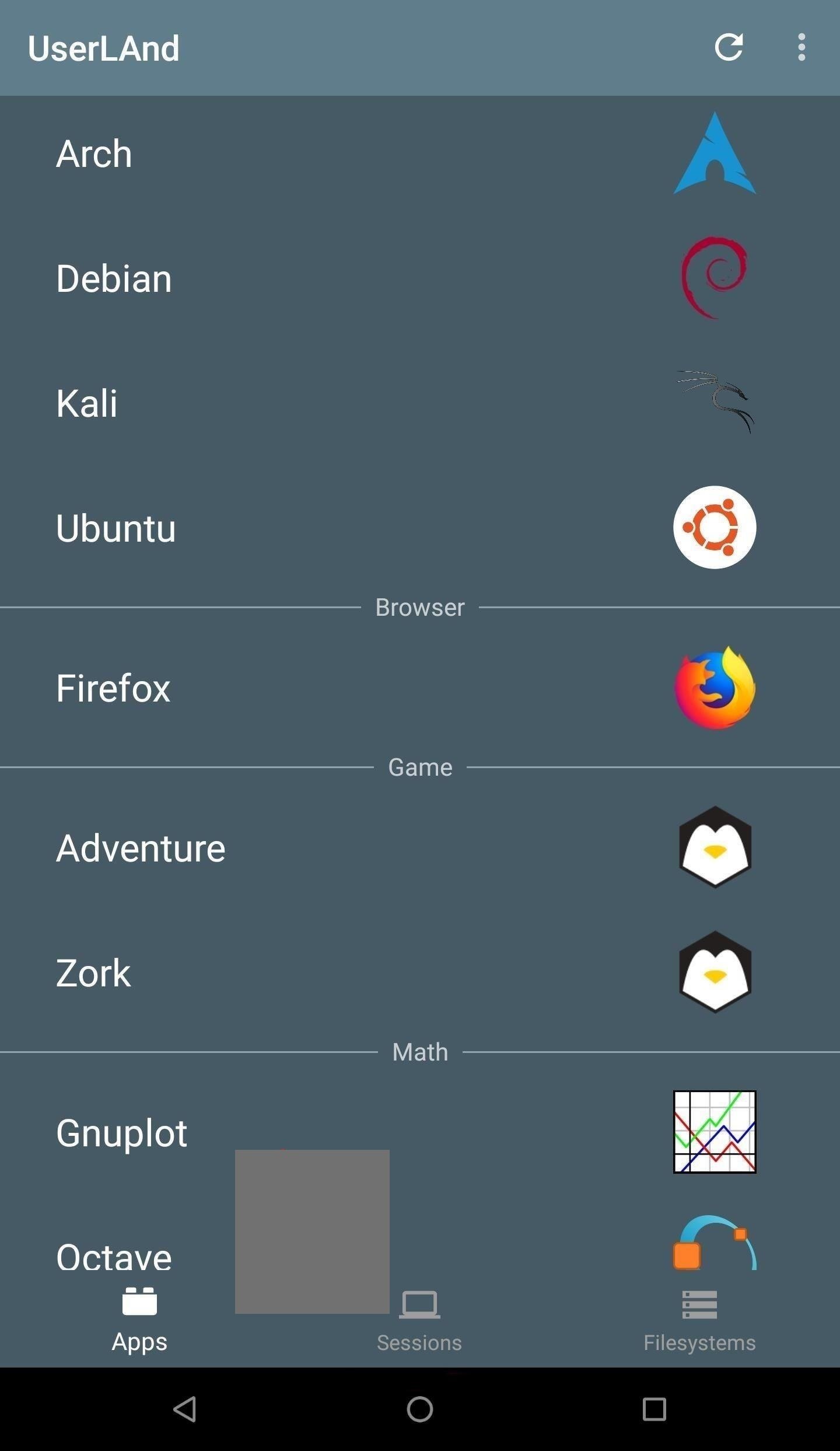Select Gnuplot under Math
840x1451 pixels.
click(x=420, y=1132)
